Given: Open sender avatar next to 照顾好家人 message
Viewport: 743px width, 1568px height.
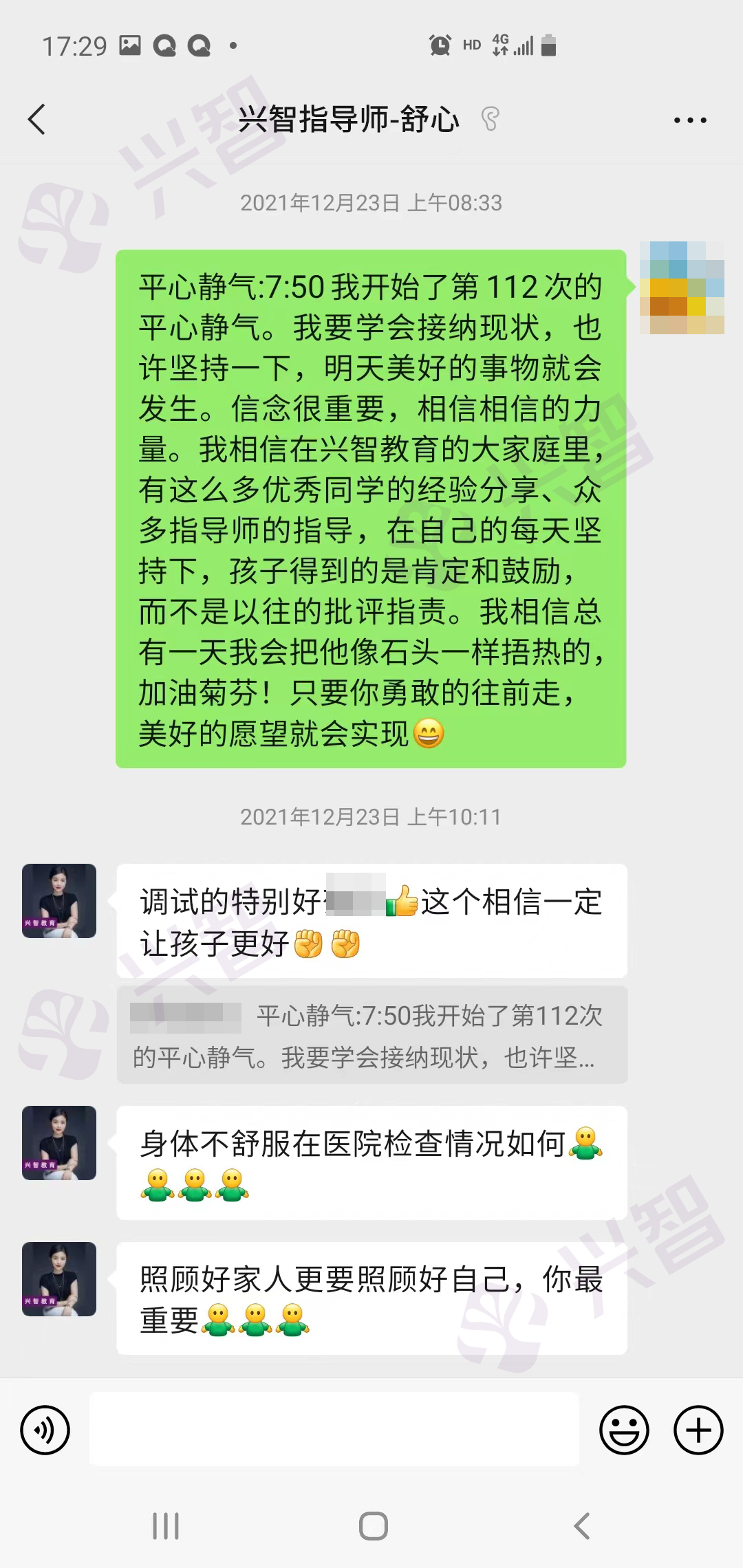Looking at the screenshot, I should click(x=59, y=1279).
